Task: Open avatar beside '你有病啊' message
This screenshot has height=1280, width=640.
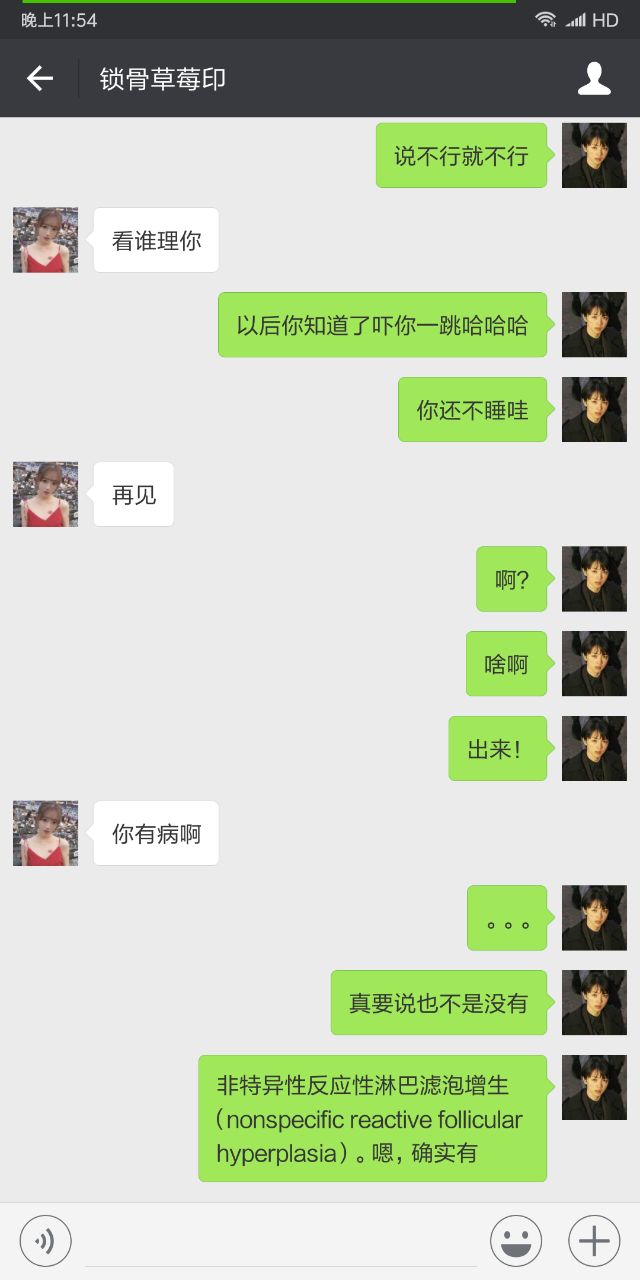Action: [x=45, y=833]
